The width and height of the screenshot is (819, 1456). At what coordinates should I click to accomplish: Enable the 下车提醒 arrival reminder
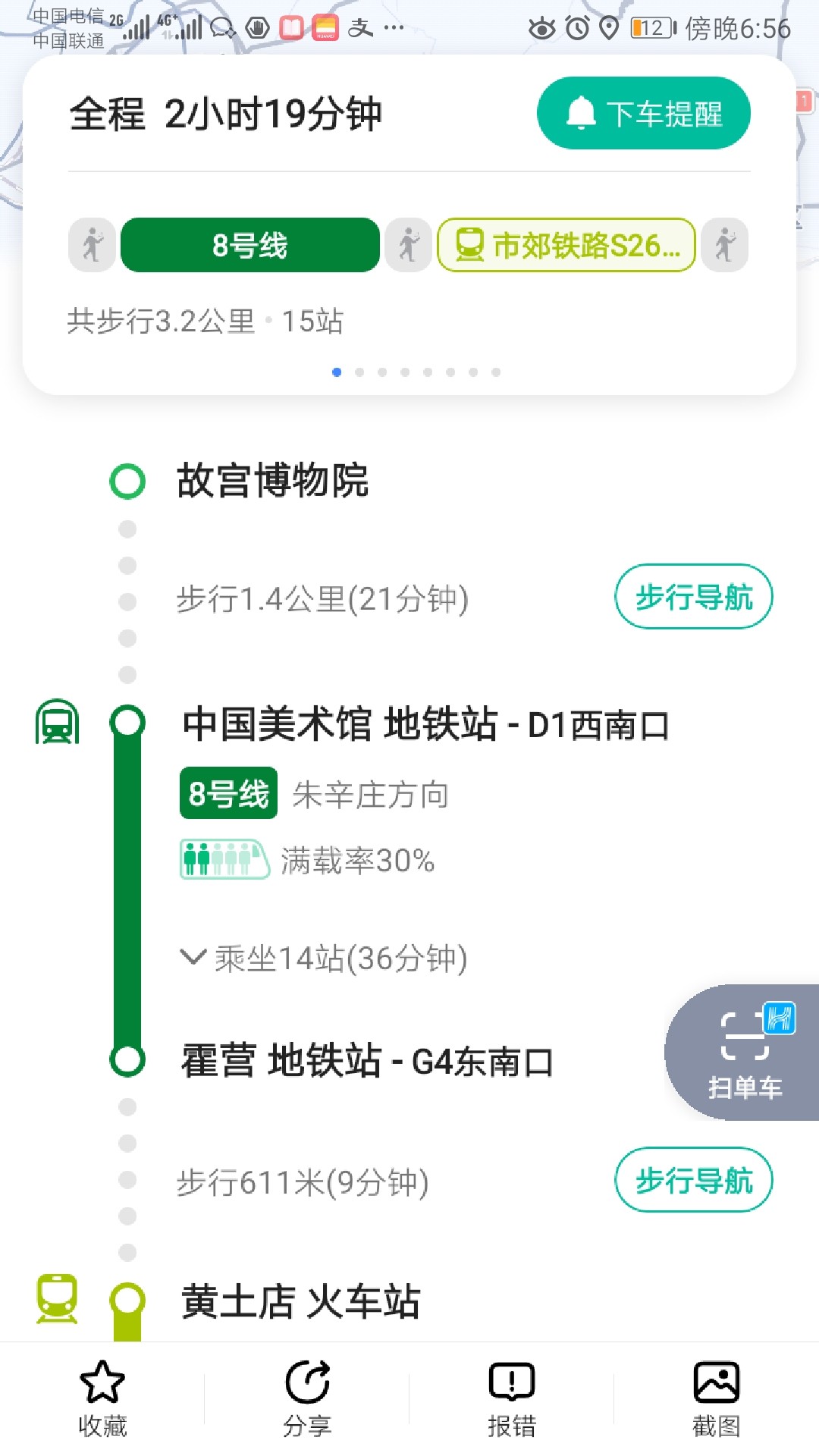pos(643,113)
